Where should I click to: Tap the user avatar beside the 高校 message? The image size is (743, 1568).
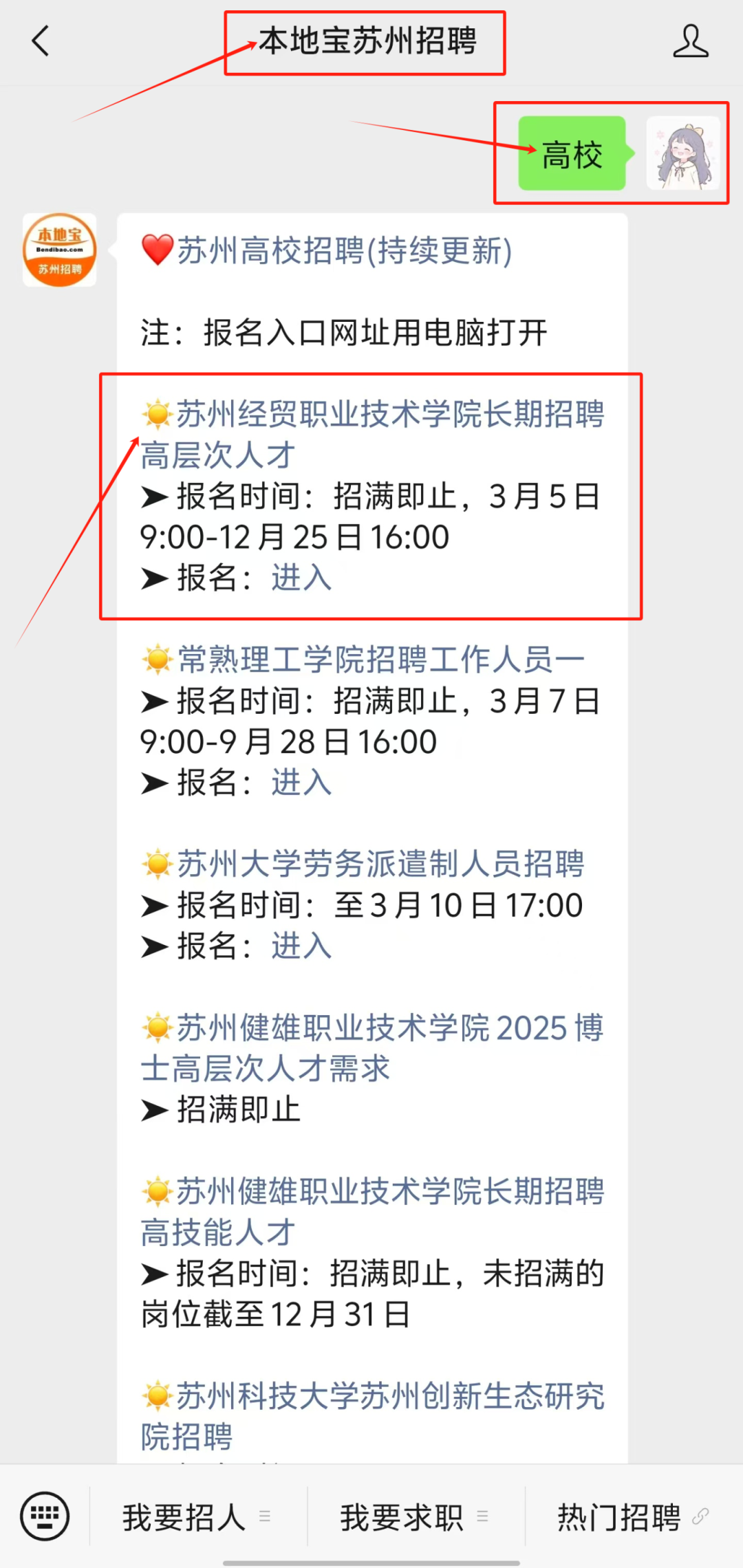click(683, 153)
